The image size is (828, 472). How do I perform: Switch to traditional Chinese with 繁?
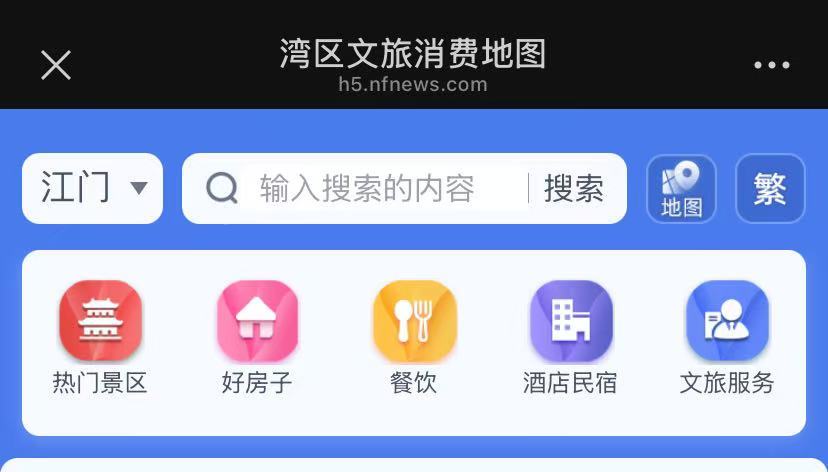pyautogui.click(x=770, y=188)
